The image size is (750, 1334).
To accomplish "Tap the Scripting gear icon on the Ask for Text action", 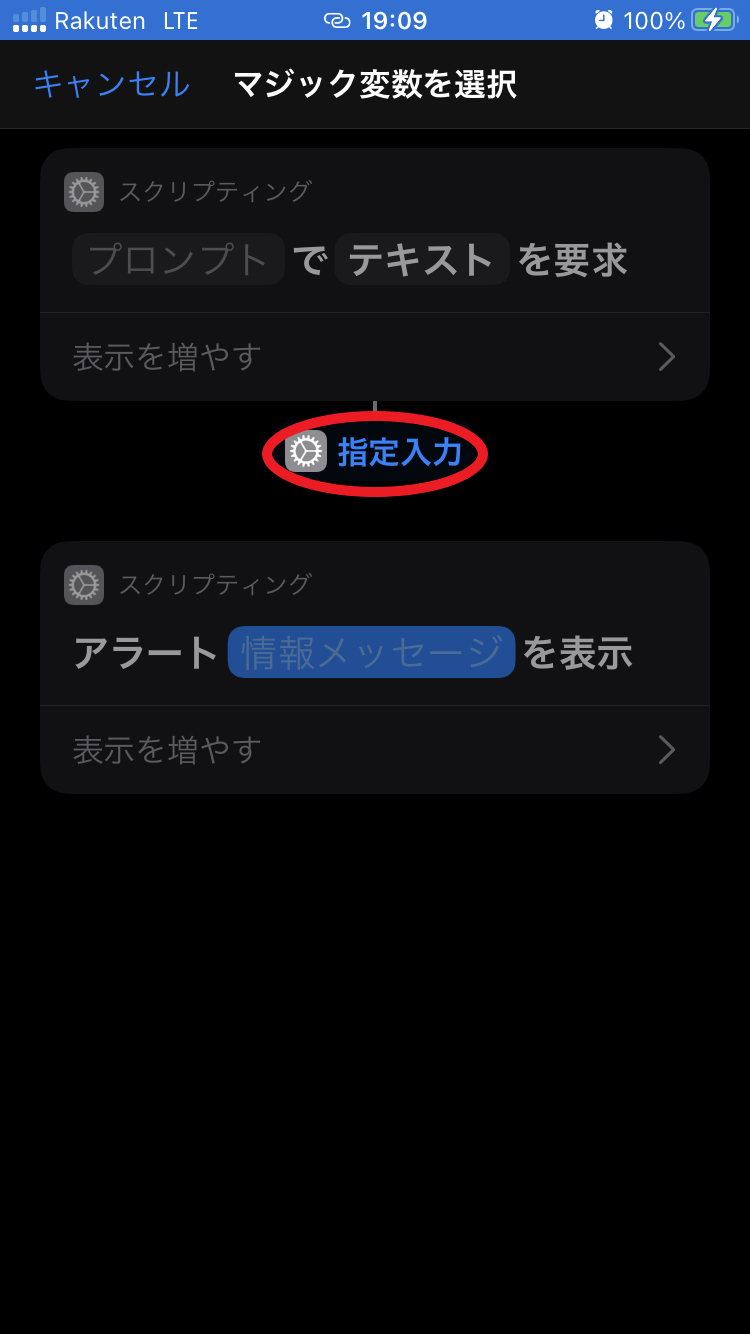I will [84, 192].
